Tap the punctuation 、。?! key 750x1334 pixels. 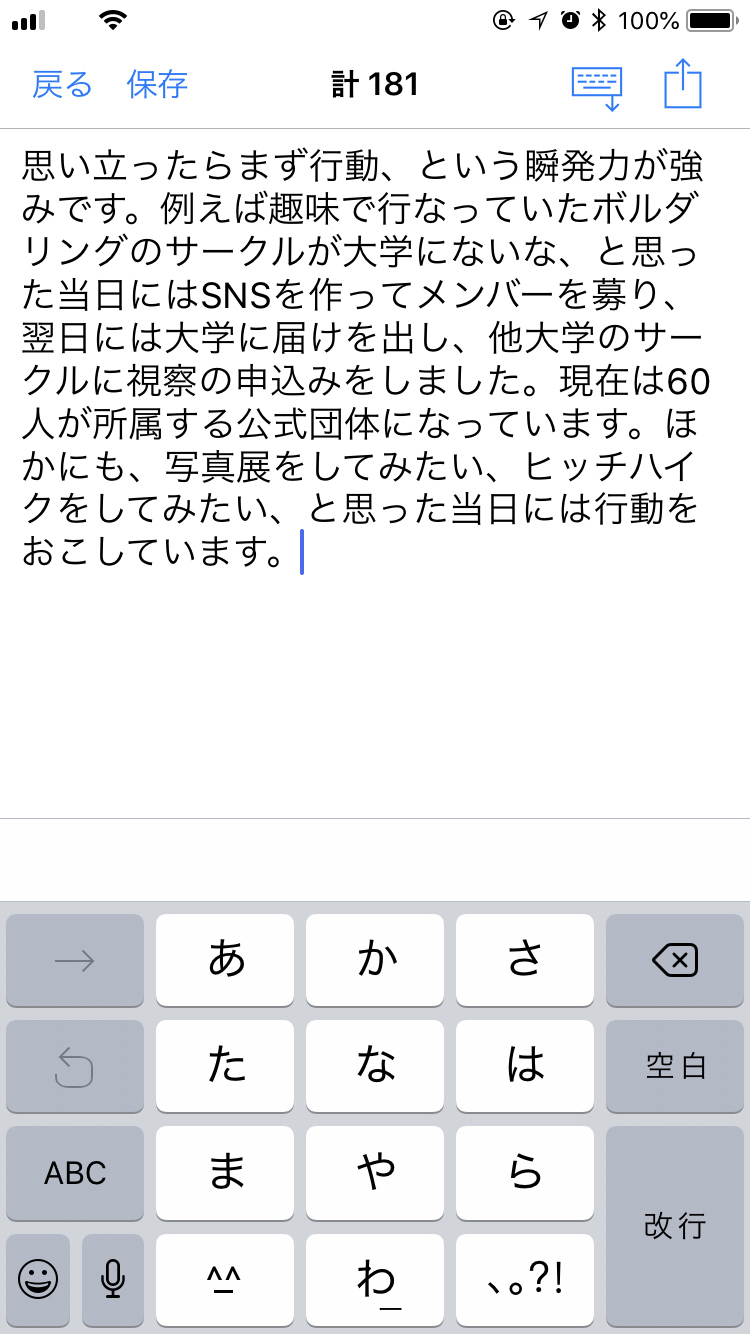(525, 1279)
